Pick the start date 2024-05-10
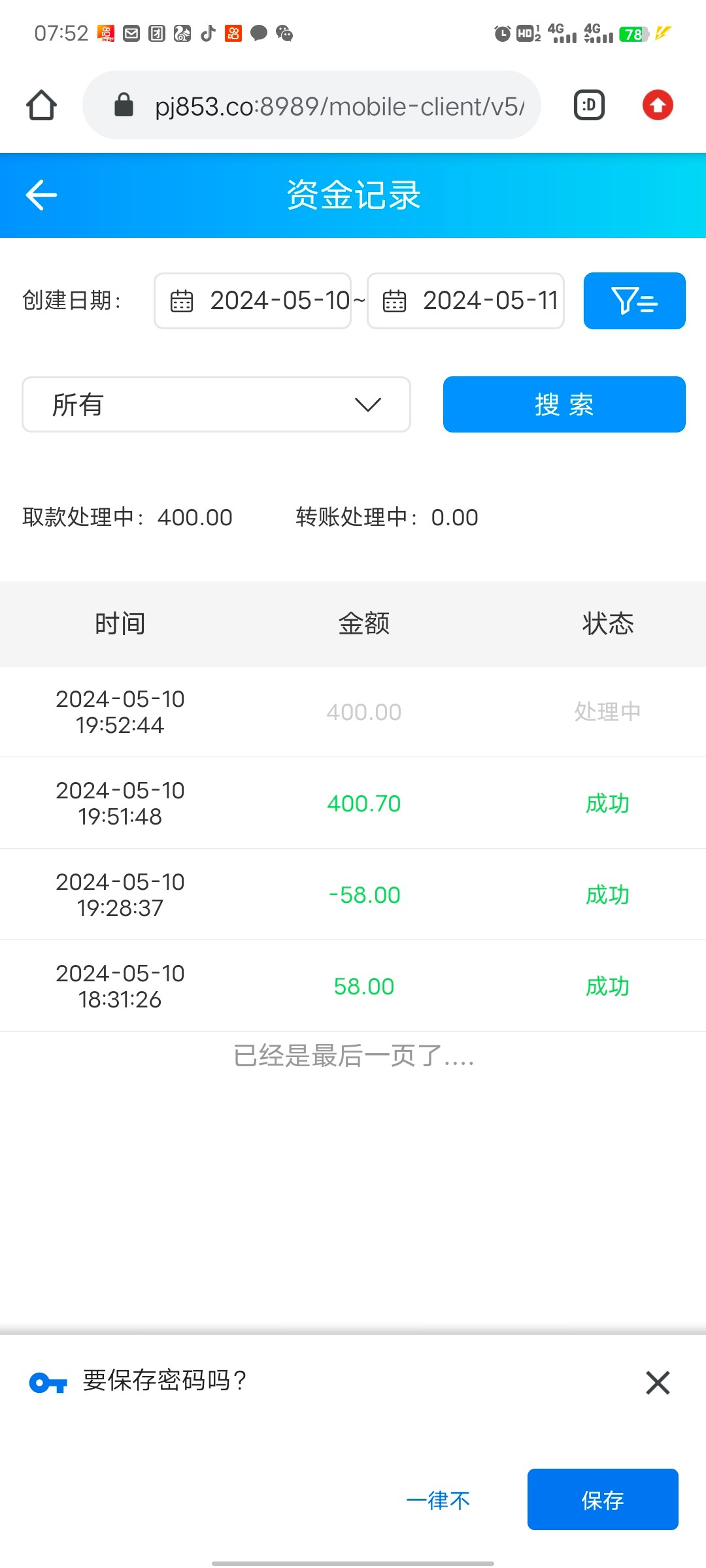Image resolution: width=706 pixels, height=1568 pixels. point(253,301)
